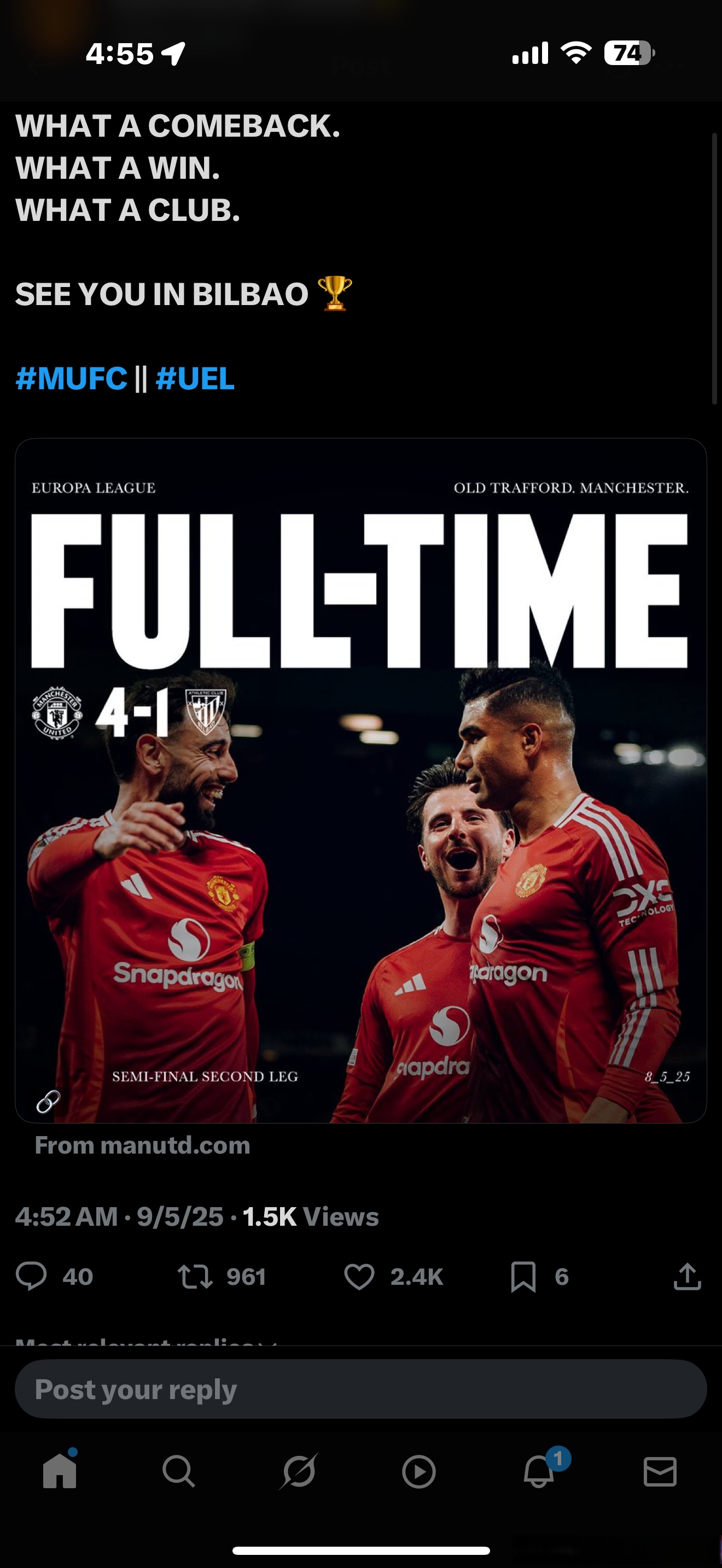This screenshot has height=1568, width=722.
Task: Go to the Home tab
Action: (60, 1472)
